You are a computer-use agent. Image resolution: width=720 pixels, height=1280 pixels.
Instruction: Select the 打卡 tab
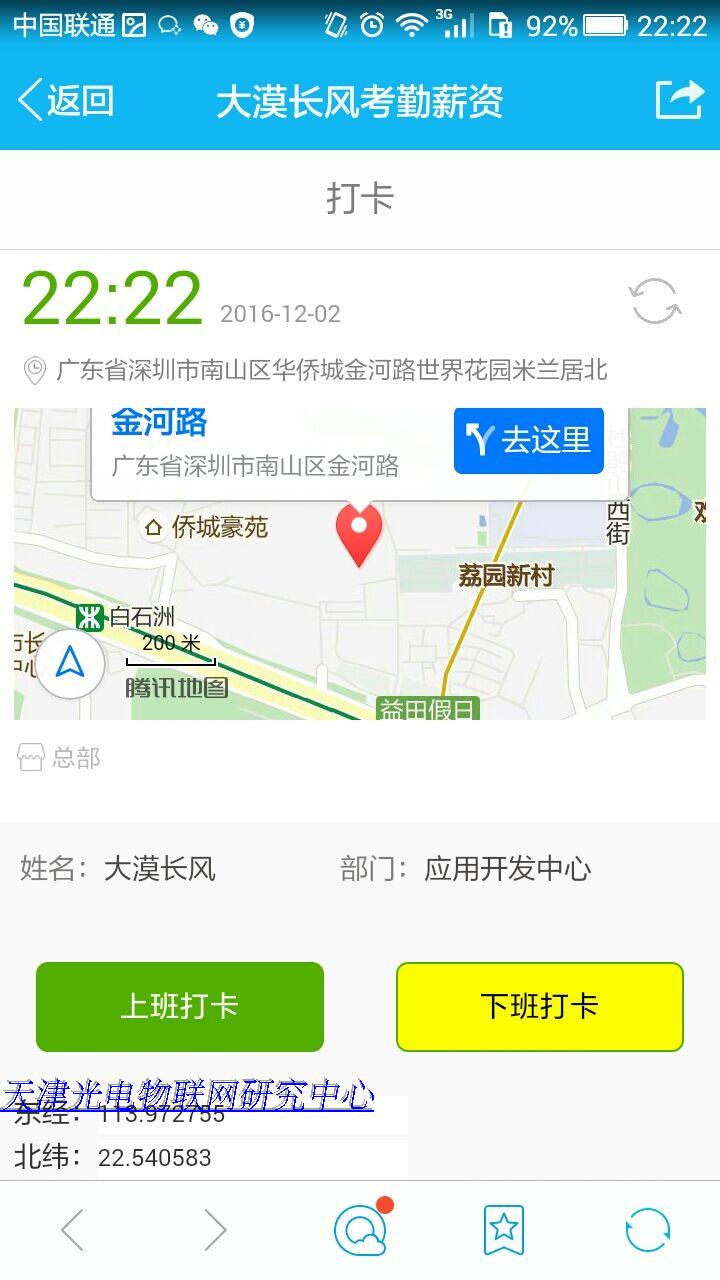pyautogui.click(x=360, y=197)
